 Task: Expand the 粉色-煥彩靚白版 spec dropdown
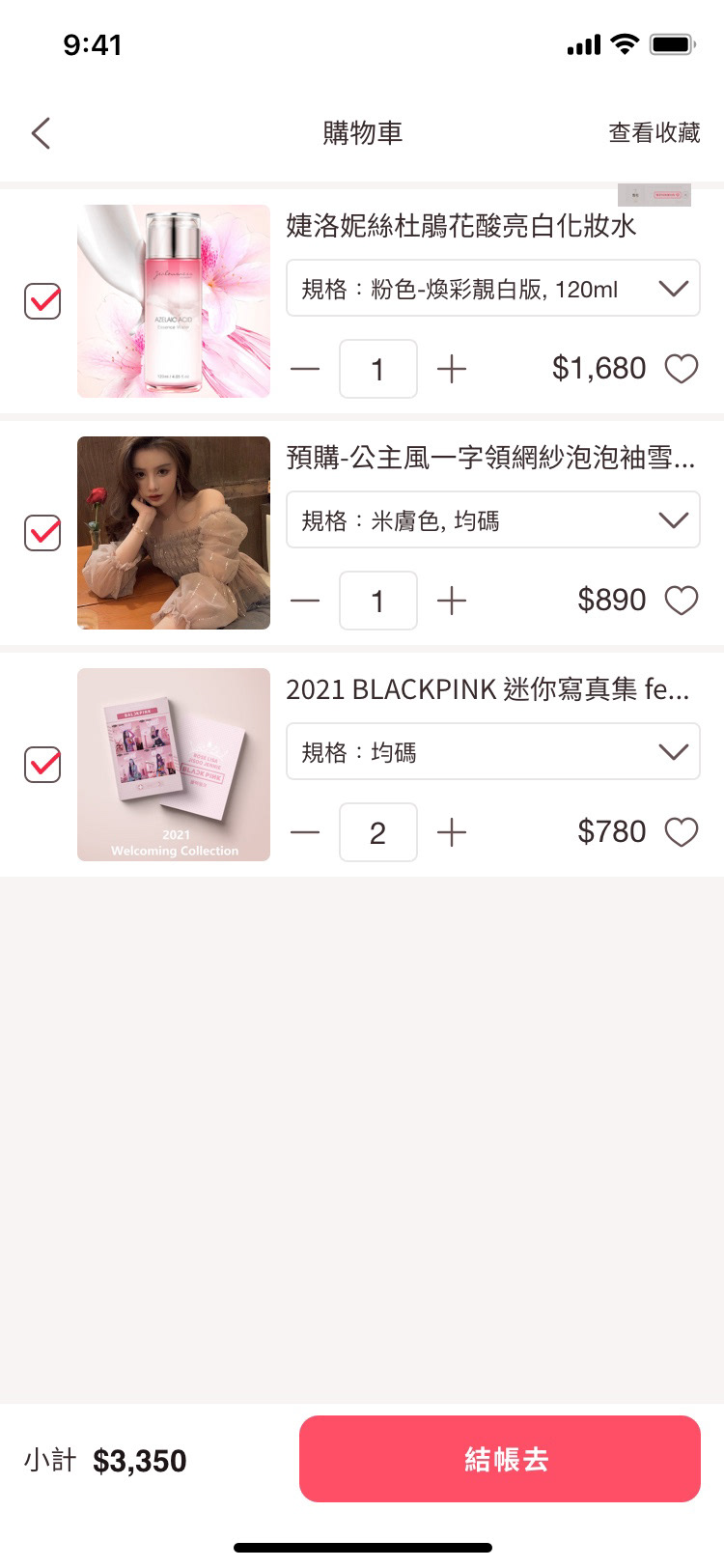492,288
